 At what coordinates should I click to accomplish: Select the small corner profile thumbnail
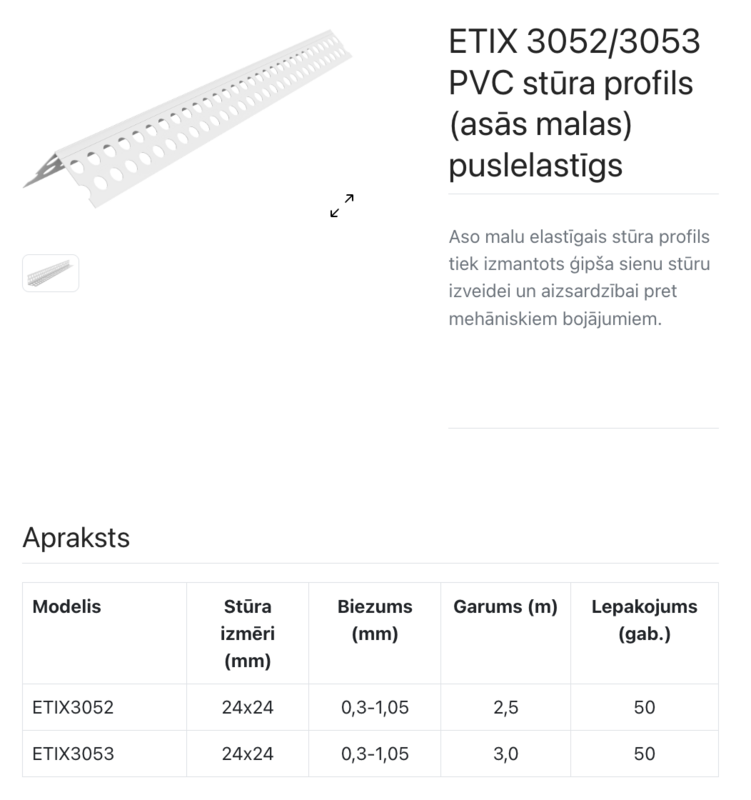(x=50, y=273)
